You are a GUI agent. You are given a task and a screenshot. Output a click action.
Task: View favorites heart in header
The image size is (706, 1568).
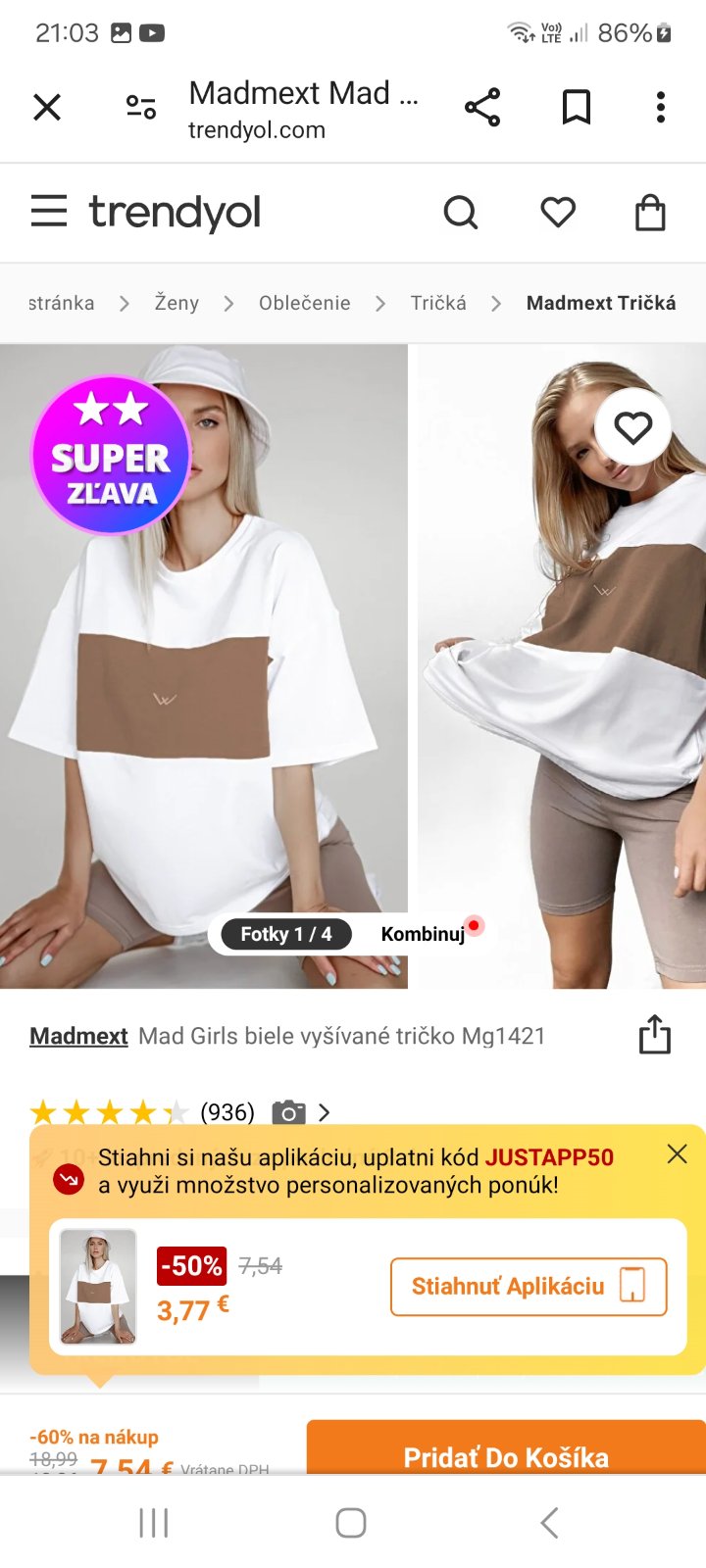(558, 212)
